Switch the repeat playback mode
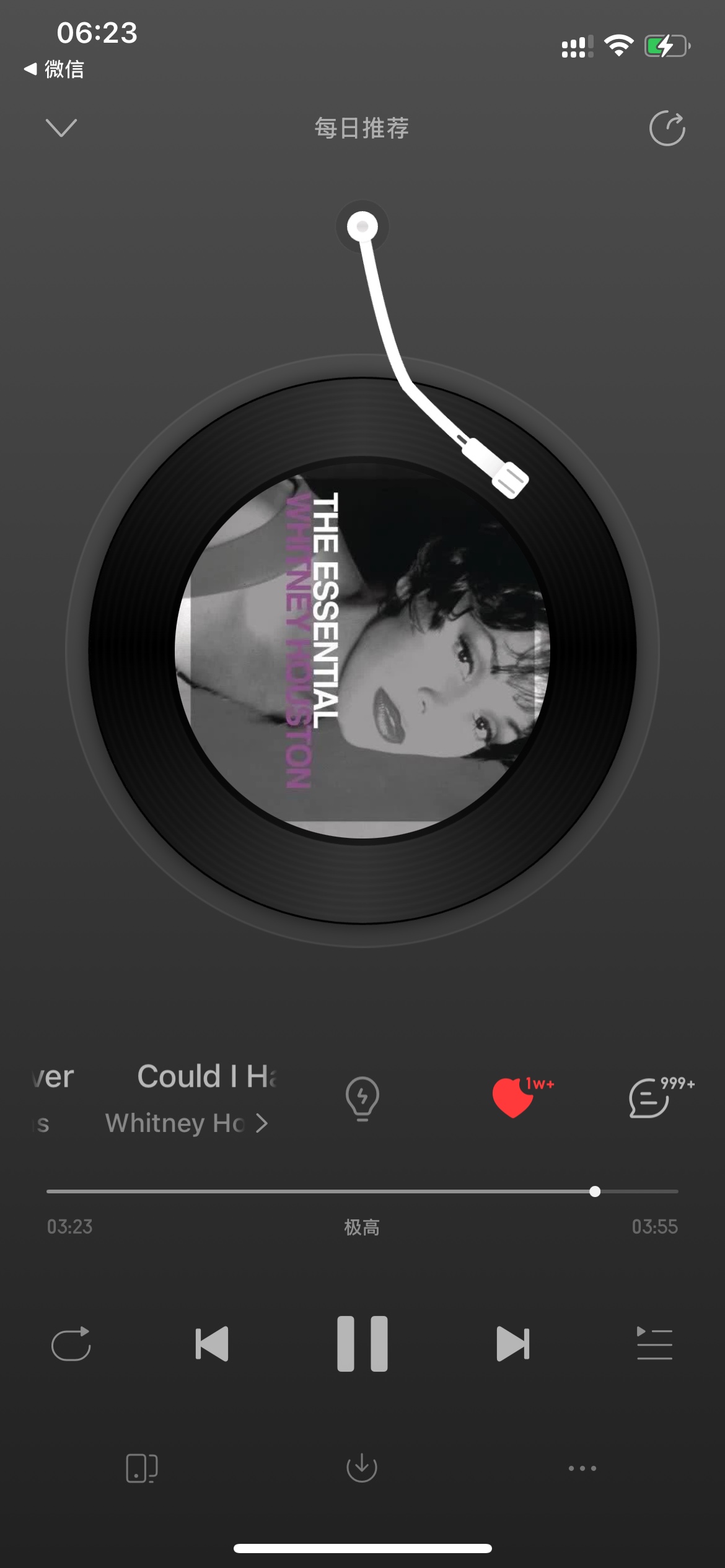Screen dimensions: 725x1568 71,1343
